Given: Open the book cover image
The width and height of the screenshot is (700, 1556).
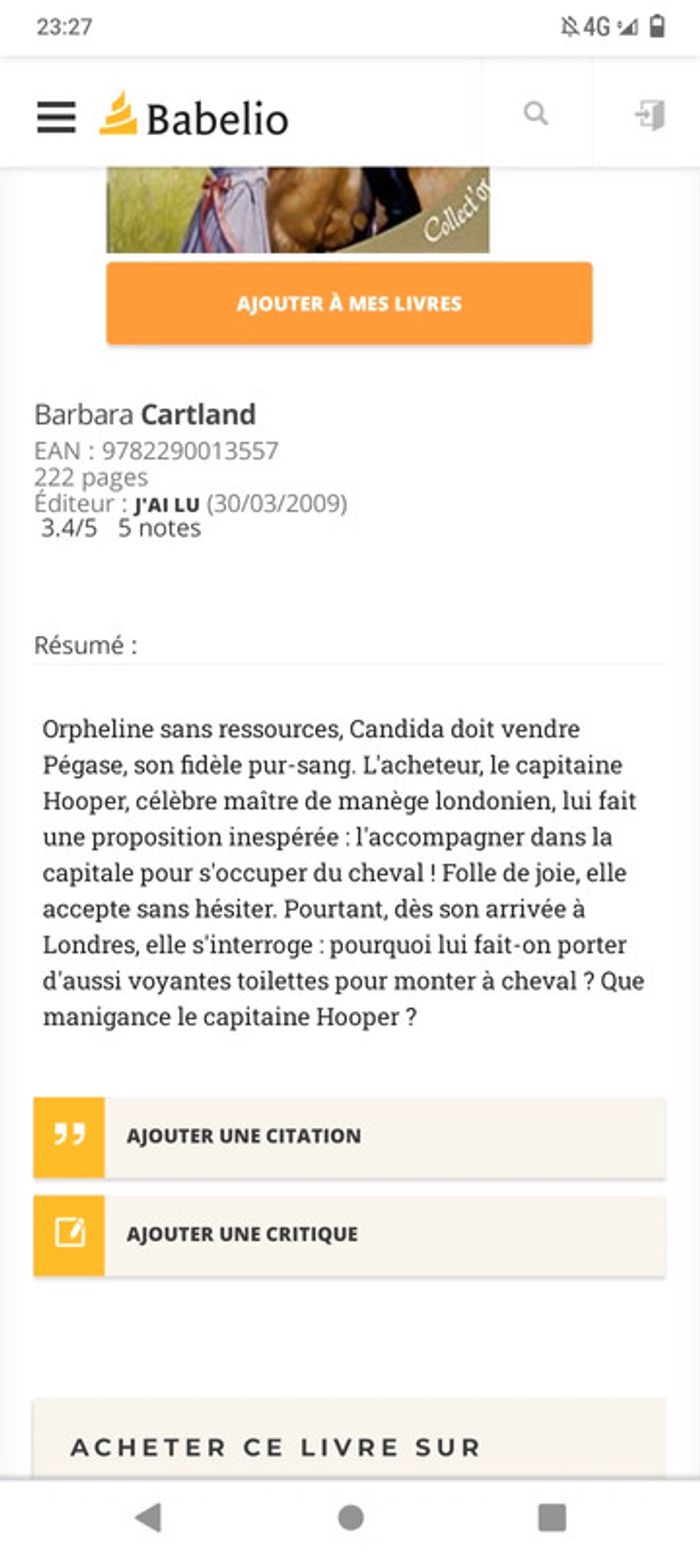Looking at the screenshot, I should (x=298, y=210).
